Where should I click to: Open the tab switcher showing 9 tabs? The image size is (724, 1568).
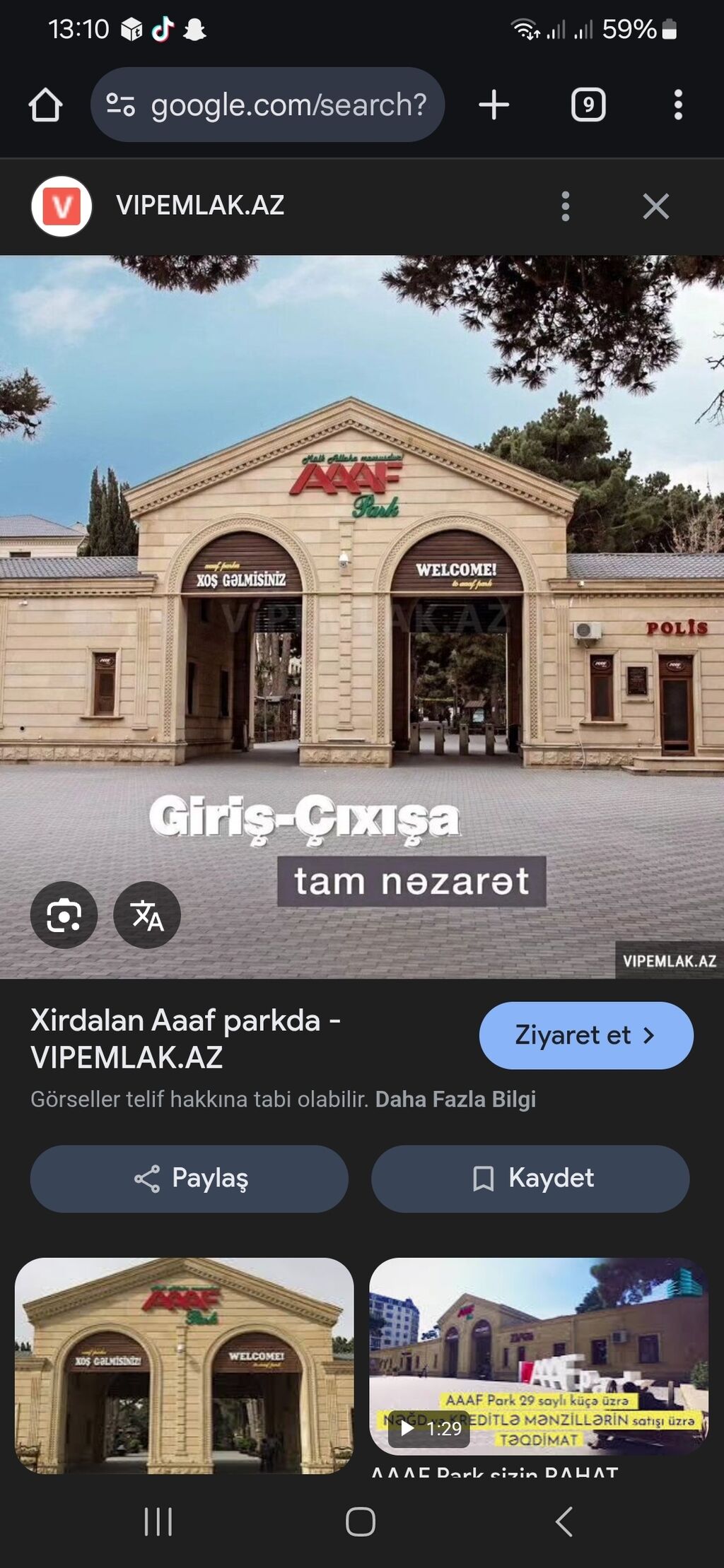pos(588,105)
